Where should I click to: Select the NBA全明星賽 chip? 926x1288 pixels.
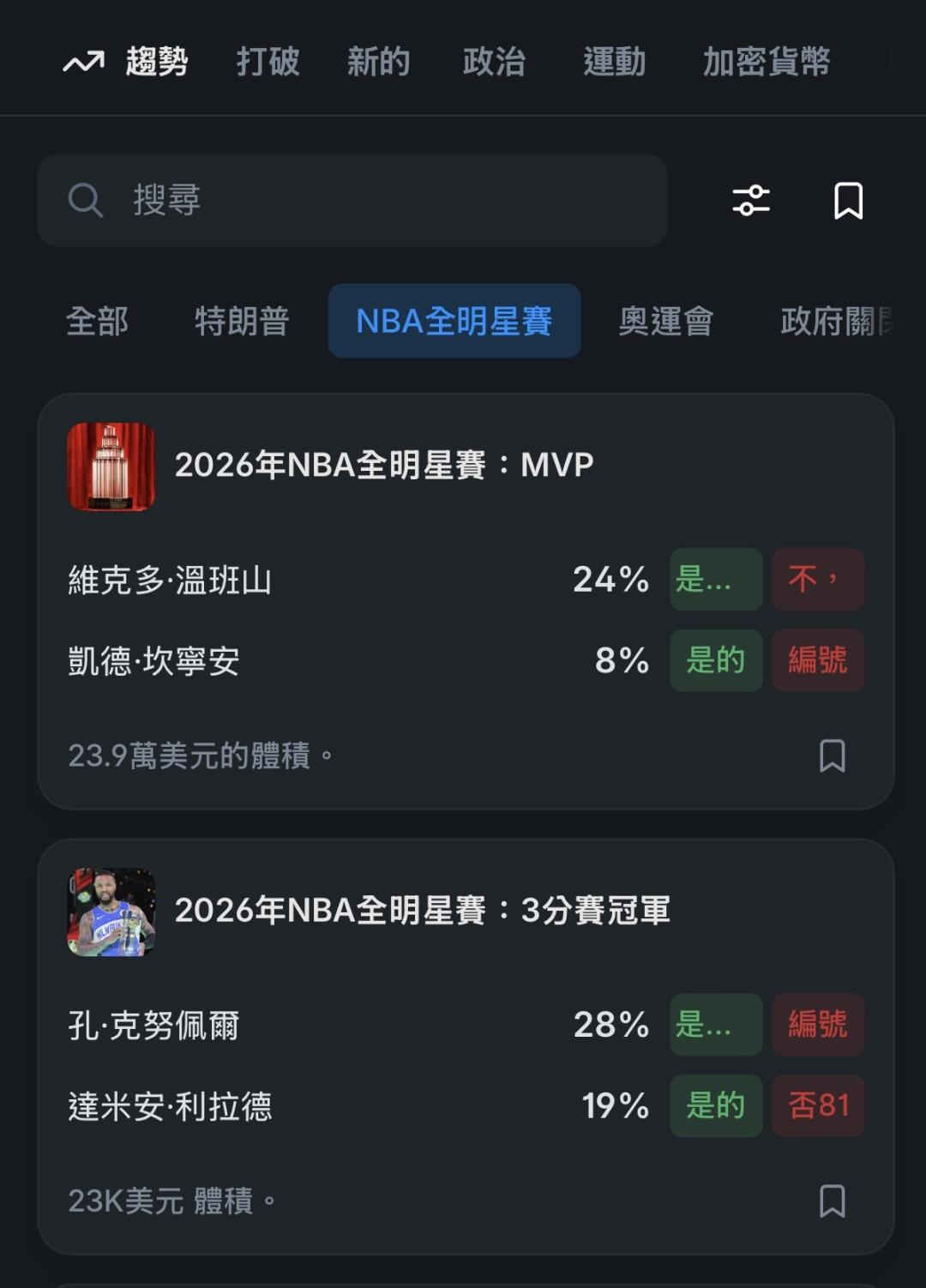point(454,322)
